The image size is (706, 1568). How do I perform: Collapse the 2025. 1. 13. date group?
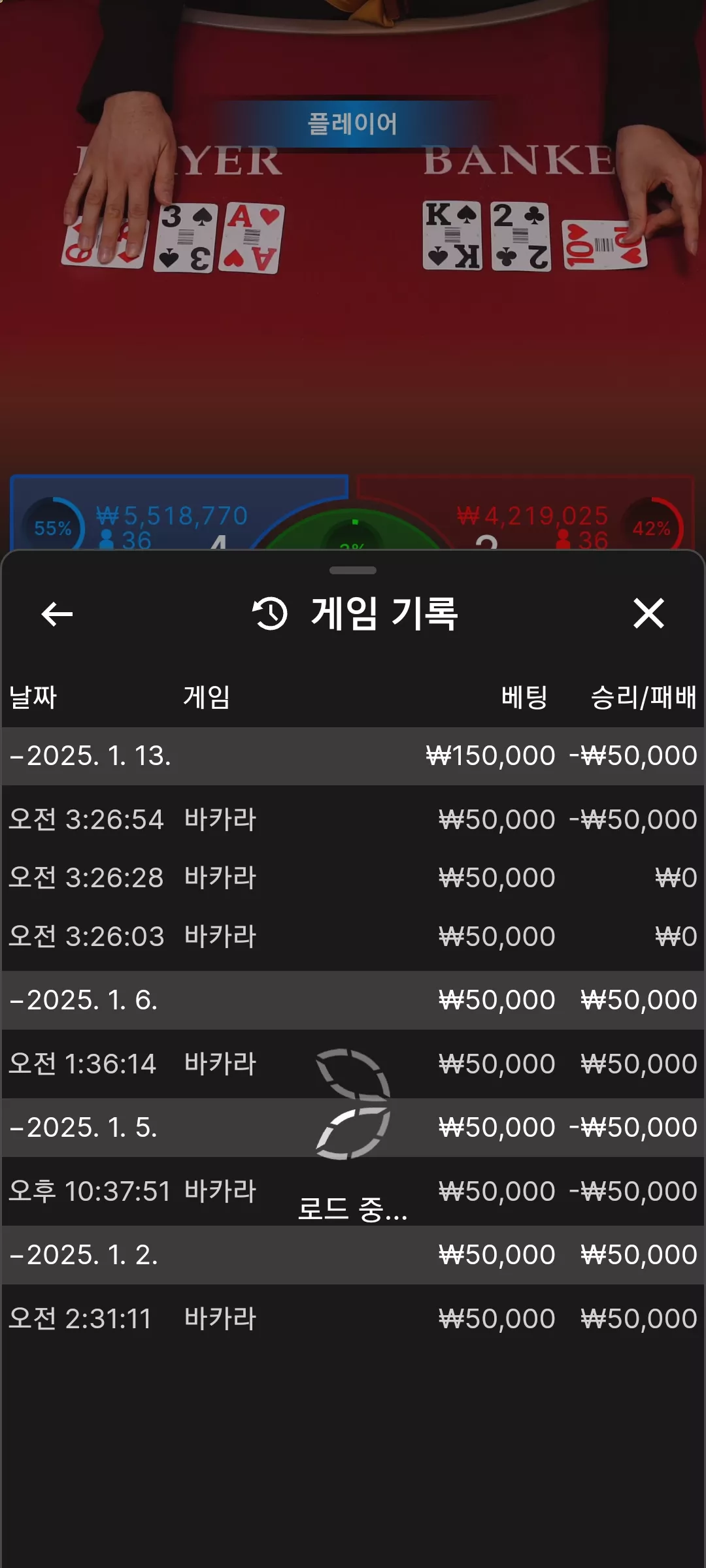pos(353,756)
